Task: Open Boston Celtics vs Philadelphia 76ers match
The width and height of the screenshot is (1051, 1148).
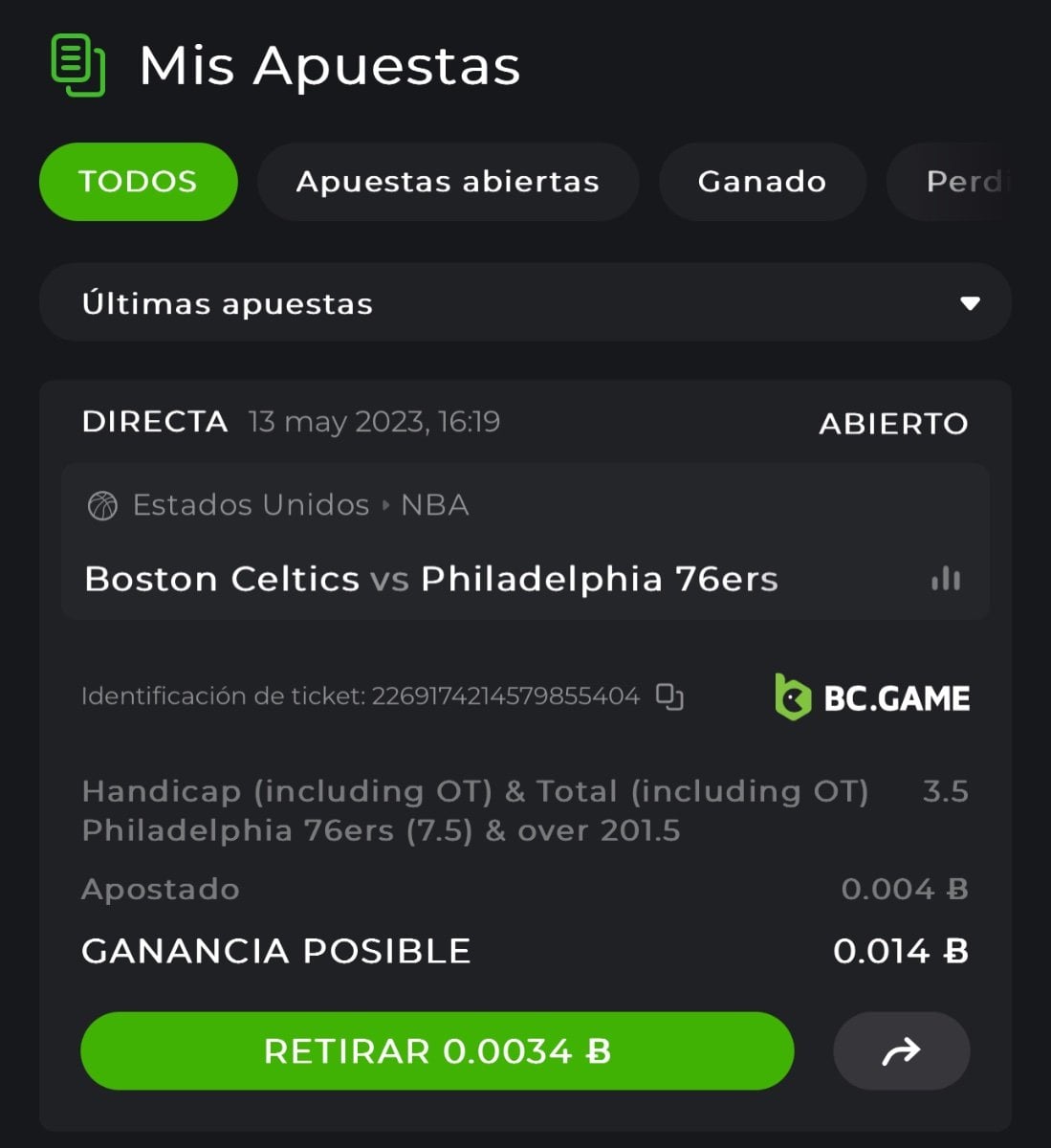Action: point(431,579)
